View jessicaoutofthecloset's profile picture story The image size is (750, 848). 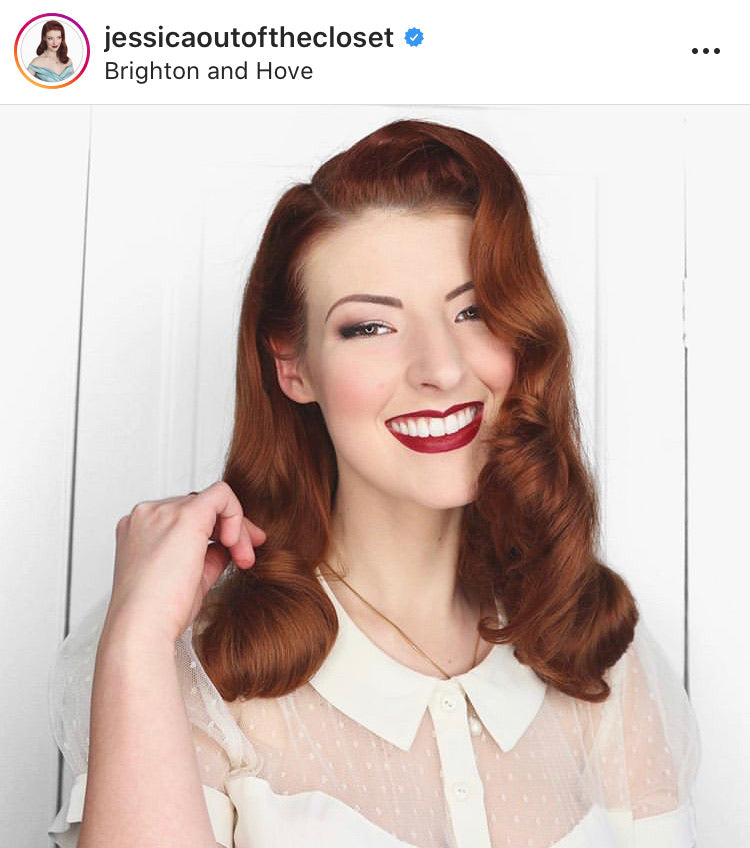tap(52, 51)
